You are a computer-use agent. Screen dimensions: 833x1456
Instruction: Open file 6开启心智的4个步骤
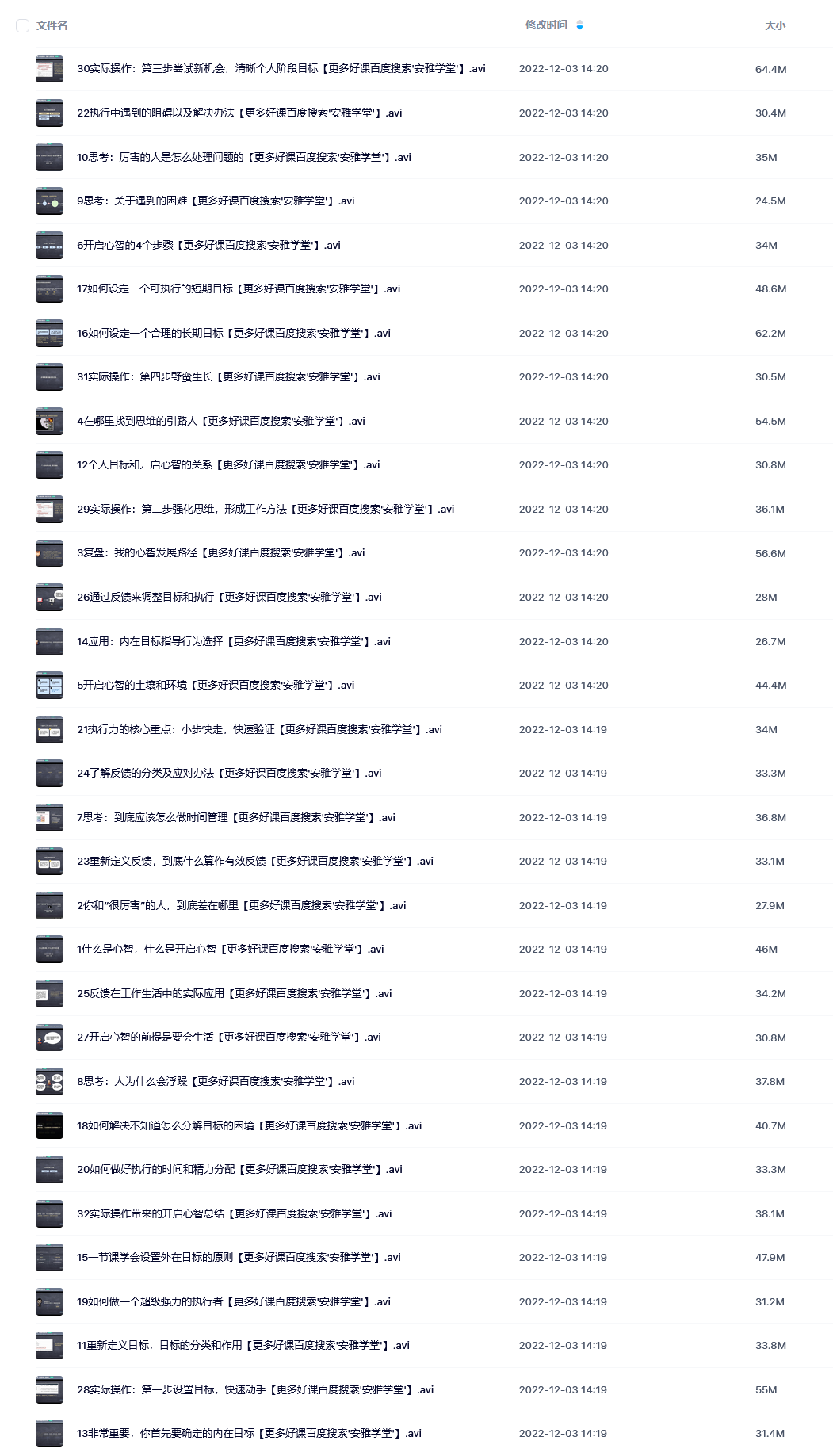click(208, 246)
